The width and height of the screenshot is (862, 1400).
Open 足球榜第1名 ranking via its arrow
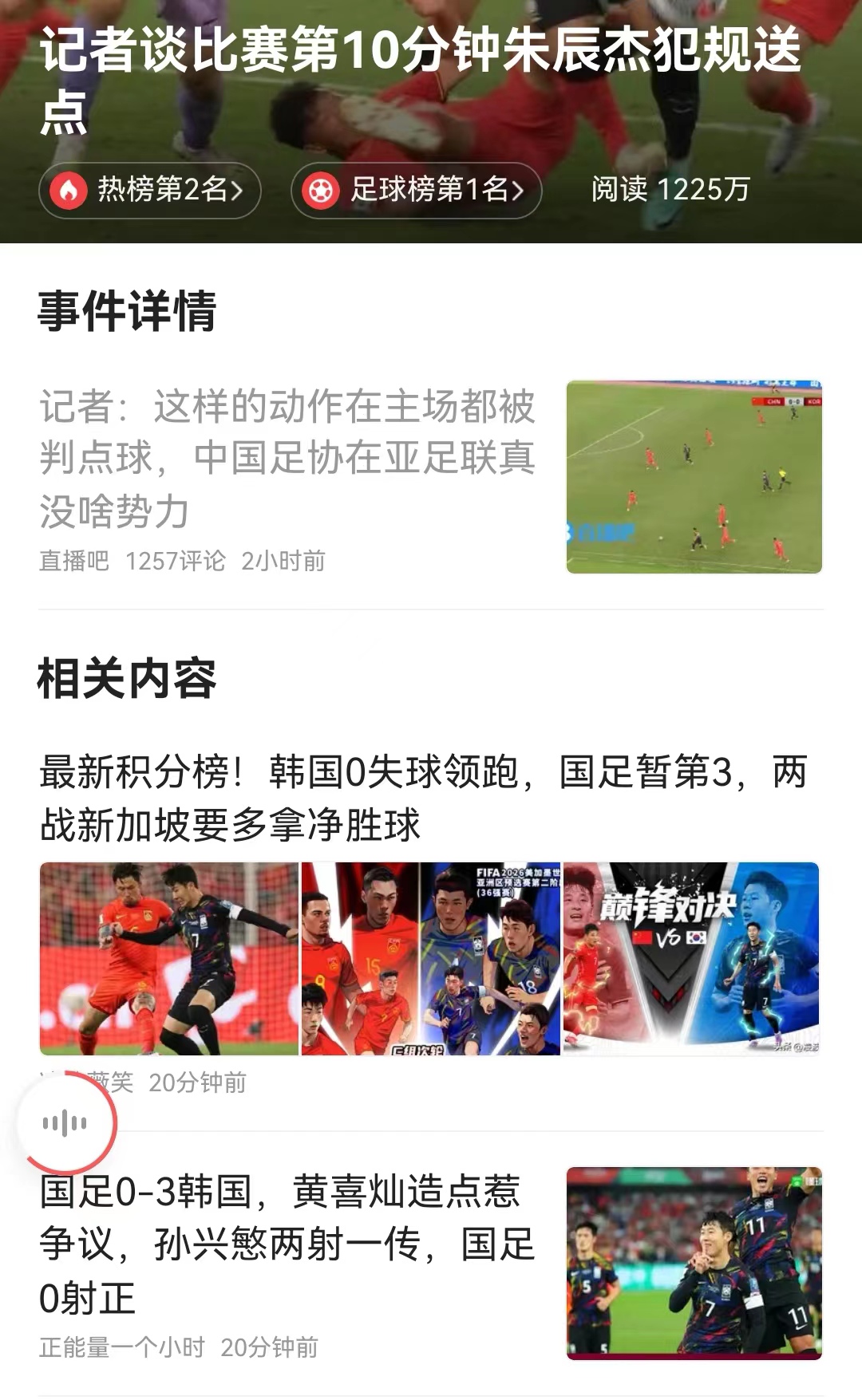(x=519, y=191)
